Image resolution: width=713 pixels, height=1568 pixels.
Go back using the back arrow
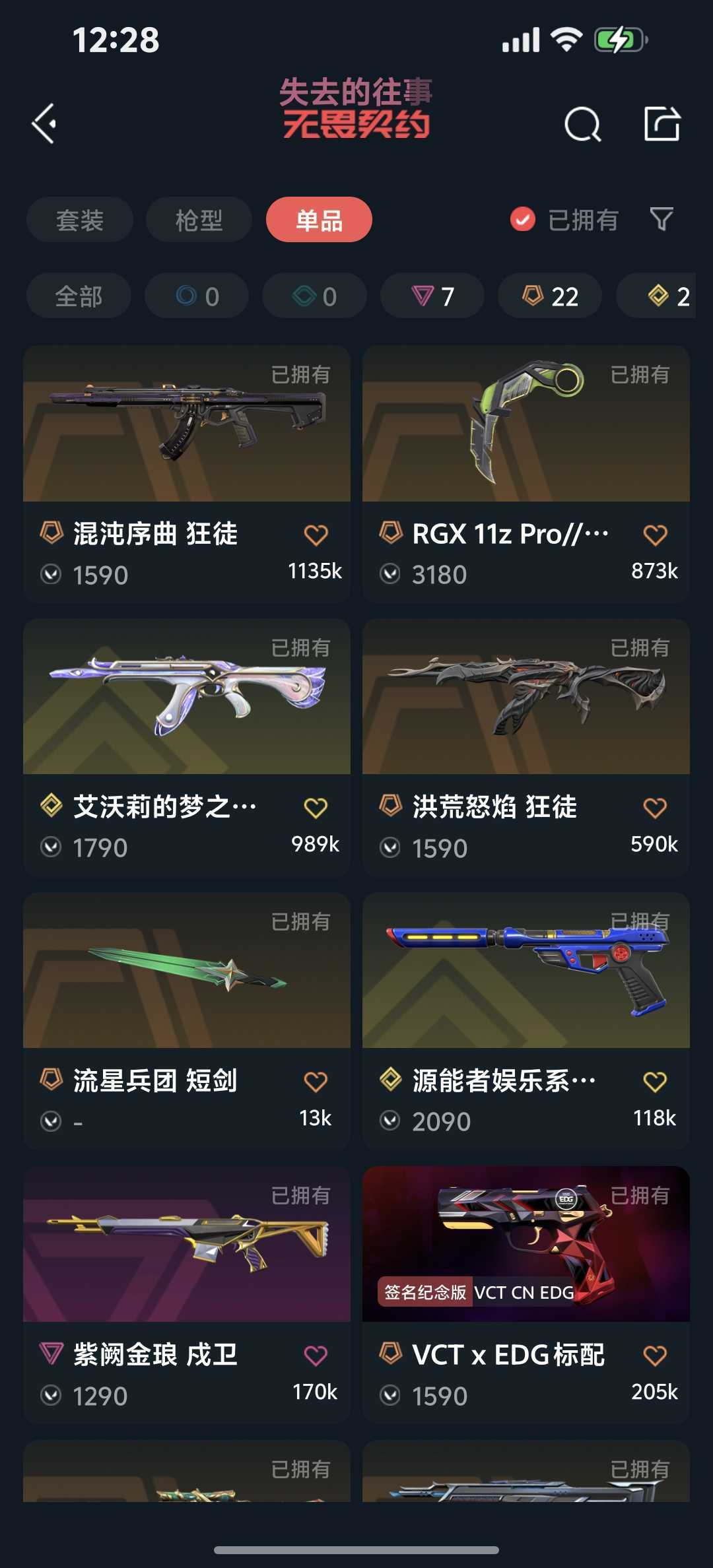tap(44, 123)
